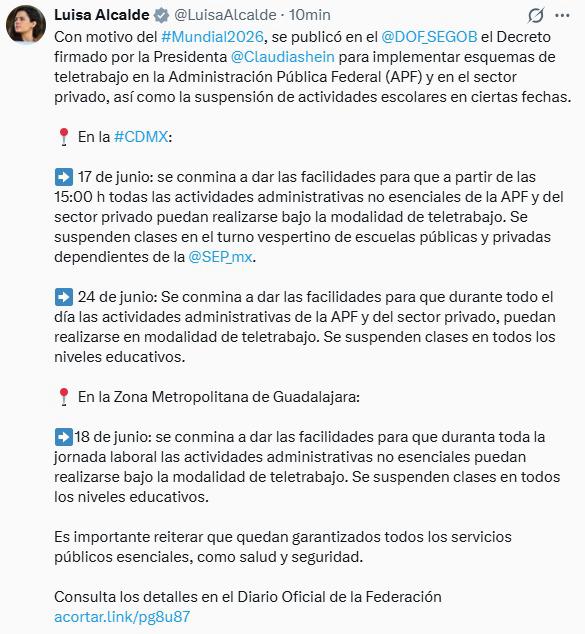The height and width of the screenshot is (634, 585).
Task: Tap the Luisa Alcalde display name
Action: 101,15
